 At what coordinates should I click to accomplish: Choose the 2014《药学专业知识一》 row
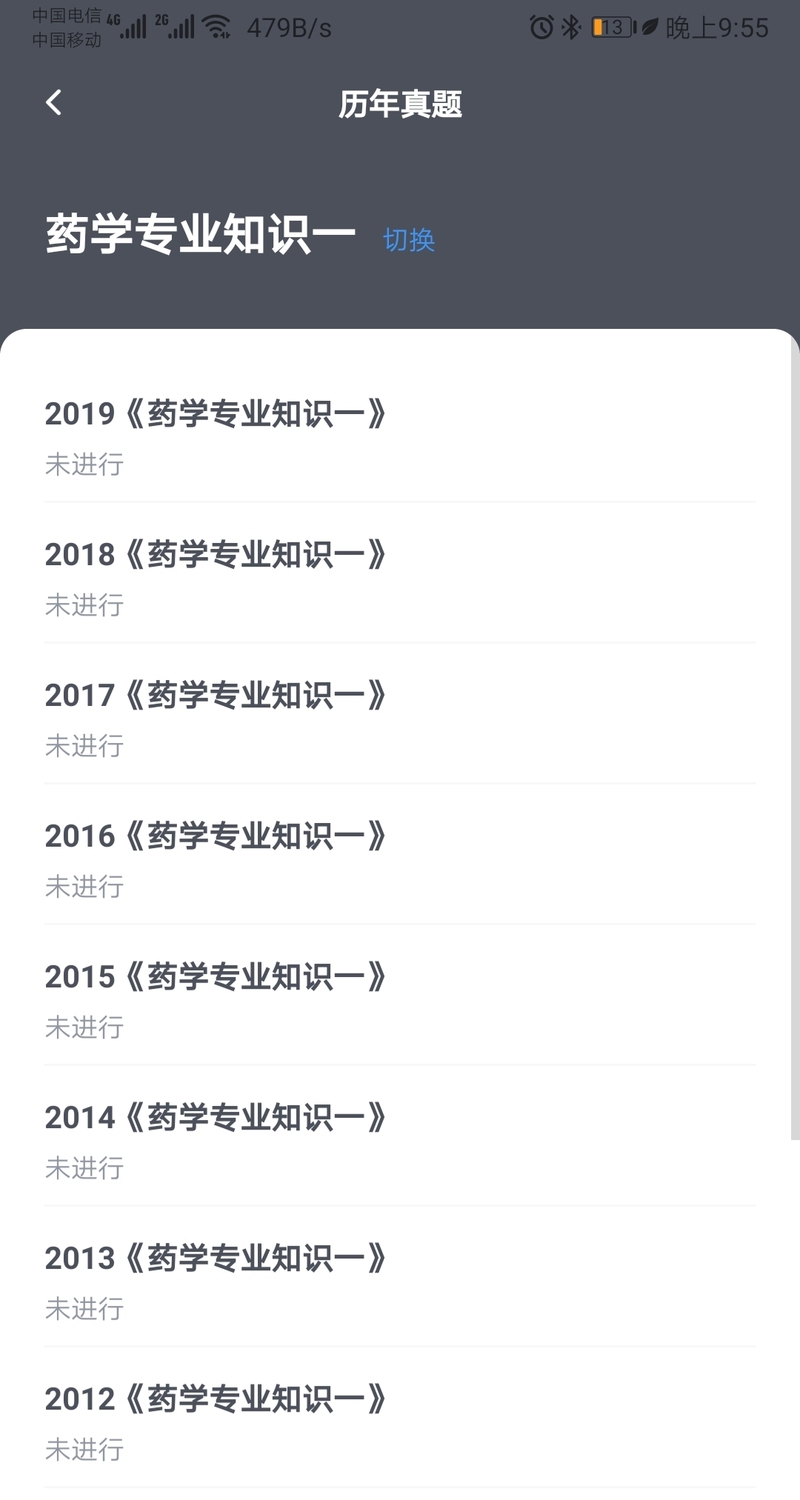400,1137
